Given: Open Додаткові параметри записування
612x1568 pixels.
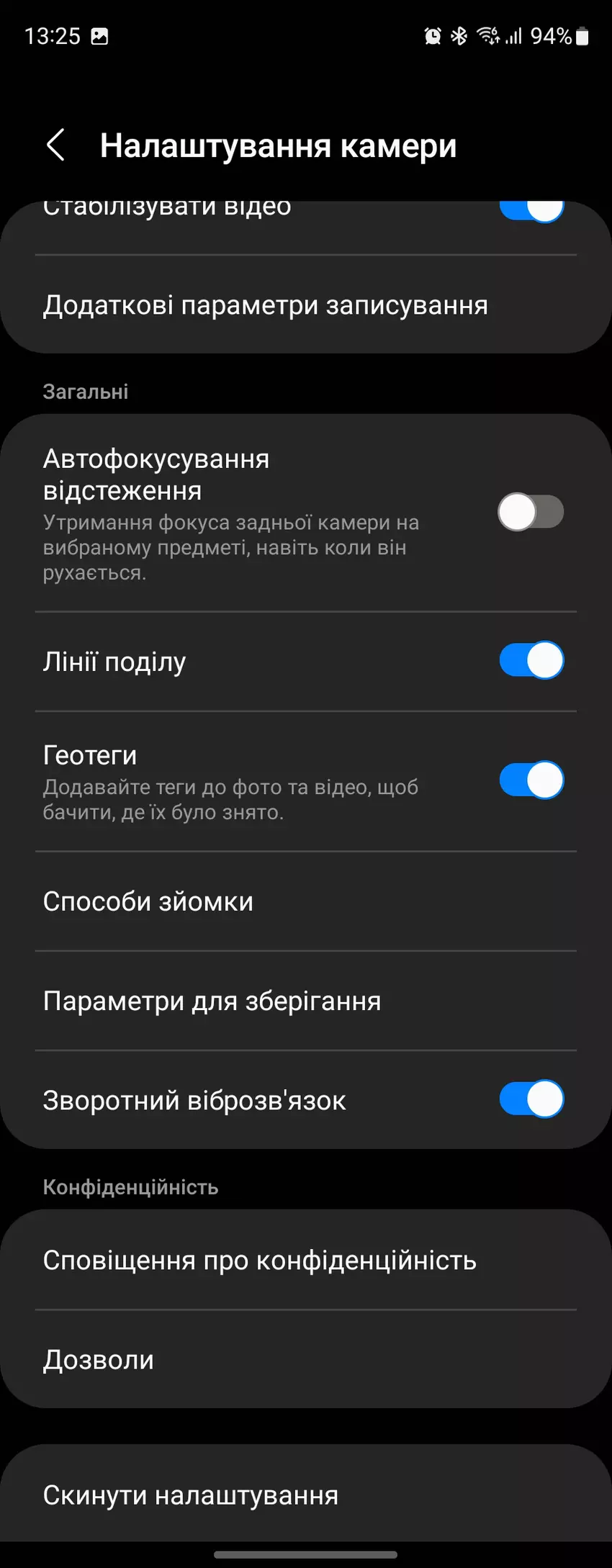Looking at the screenshot, I should pyautogui.click(x=265, y=305).
